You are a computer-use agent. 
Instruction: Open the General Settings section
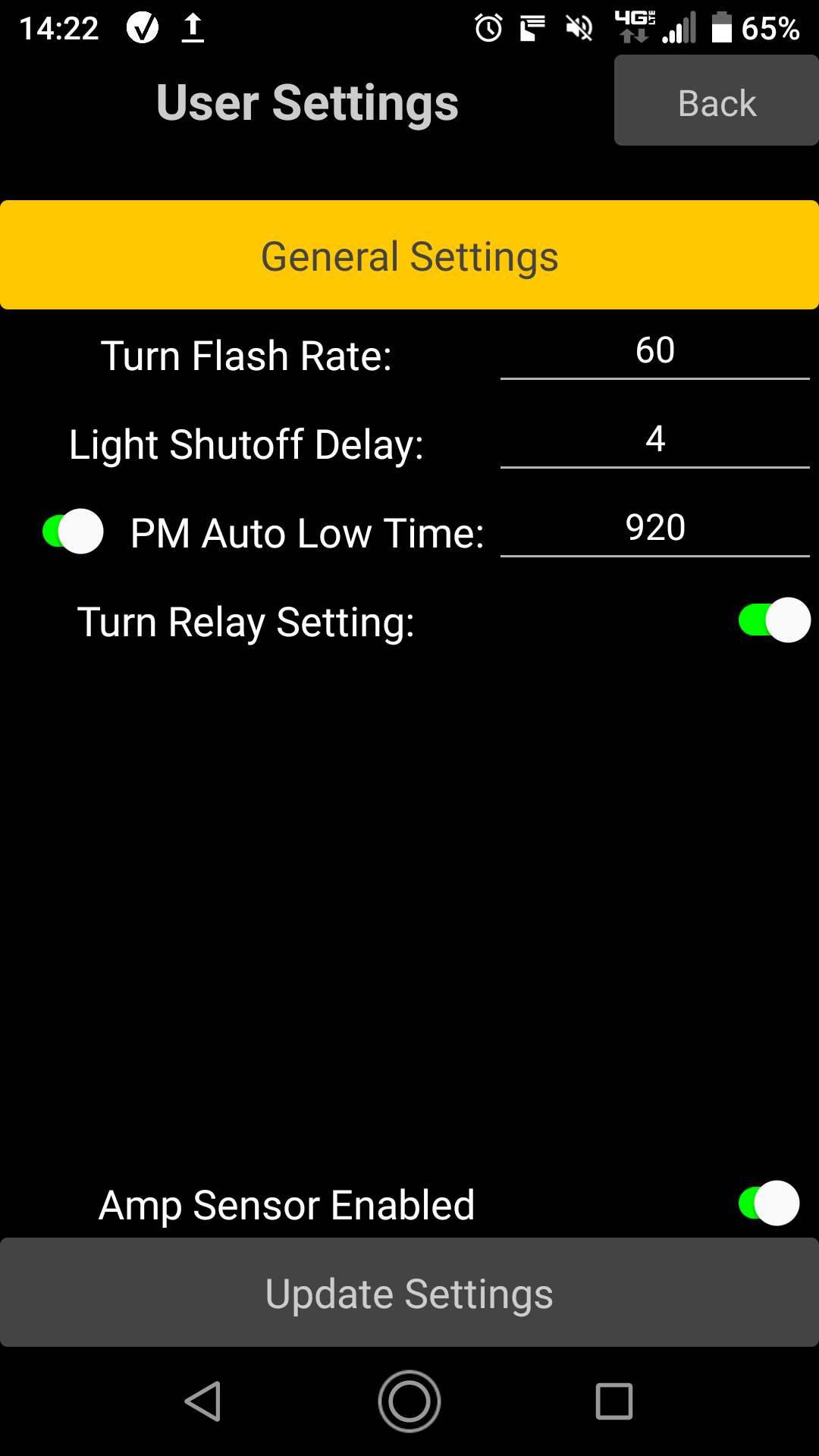[x=409, y=256]
